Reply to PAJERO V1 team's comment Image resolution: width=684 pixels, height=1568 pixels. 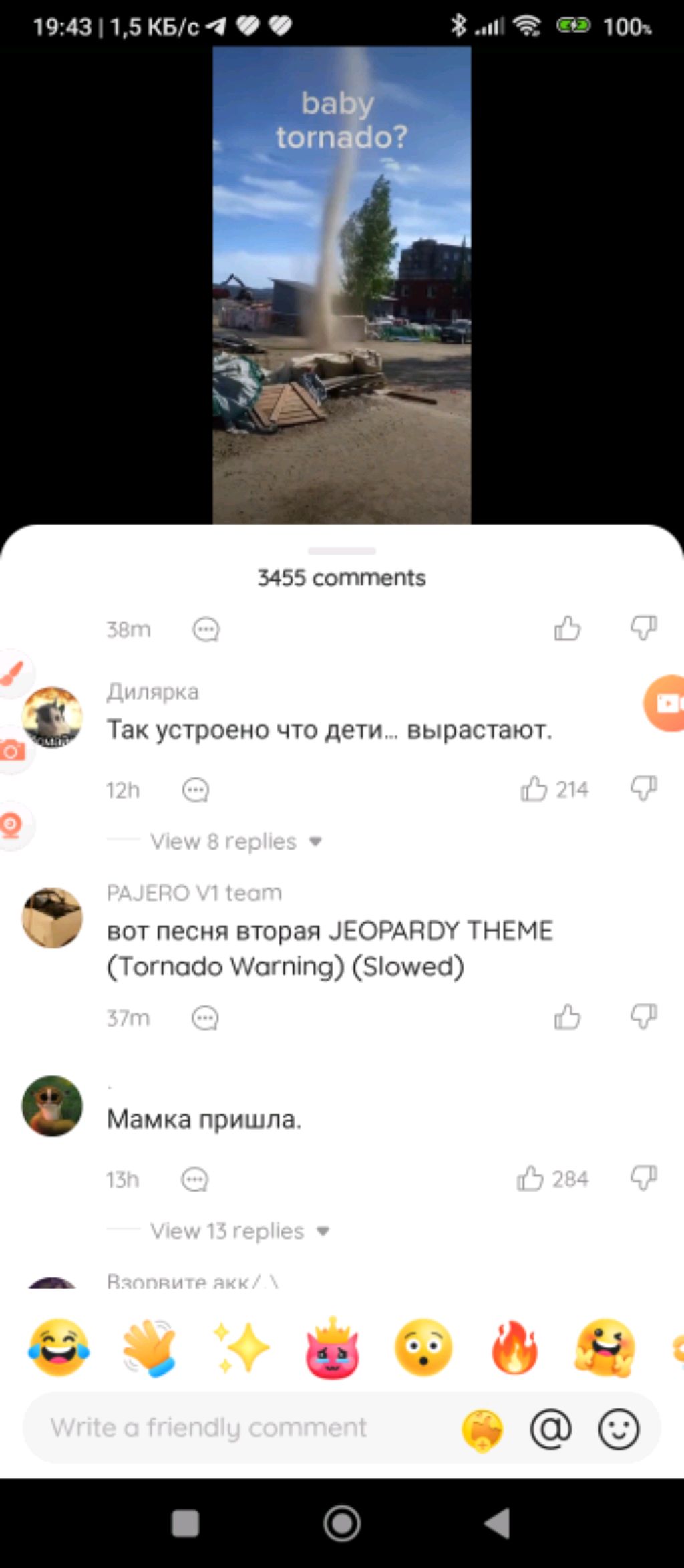pos(205,1018)
